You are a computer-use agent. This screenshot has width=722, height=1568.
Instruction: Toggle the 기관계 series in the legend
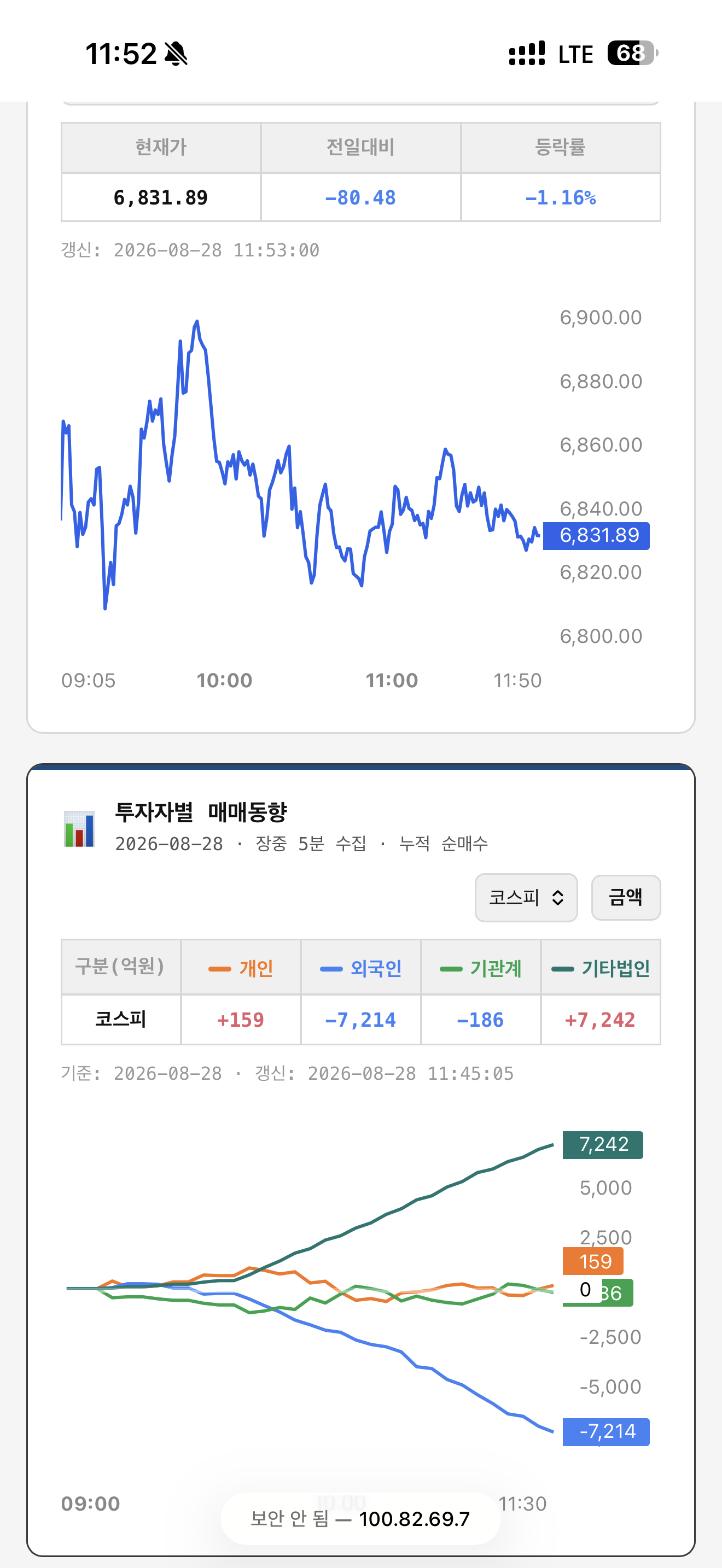[481, 968]
